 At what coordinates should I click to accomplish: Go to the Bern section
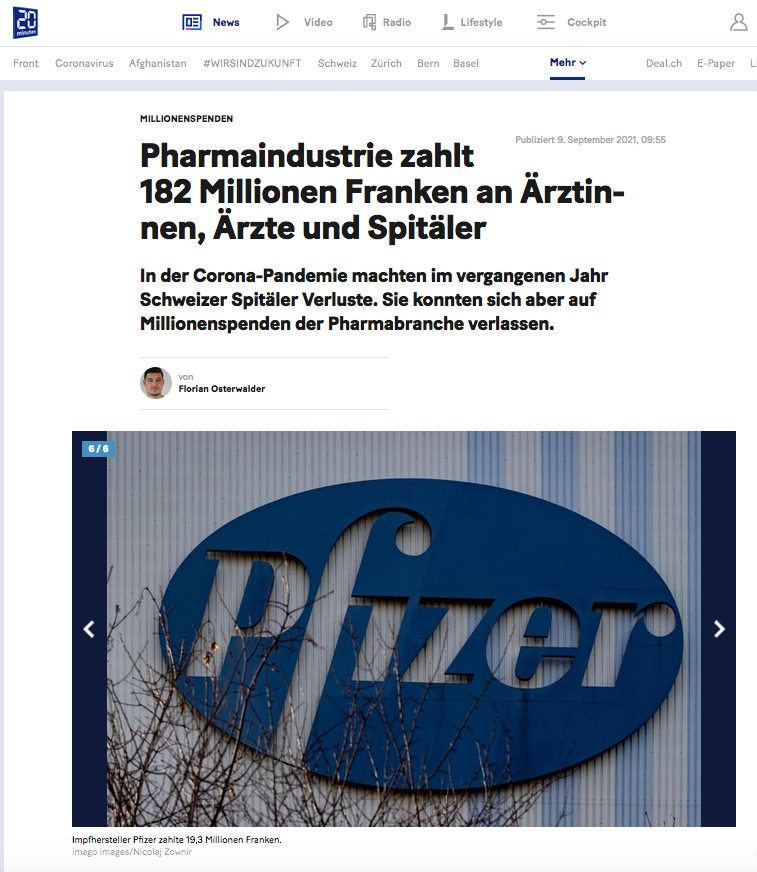pyautogui.click(x=428, y=63)
